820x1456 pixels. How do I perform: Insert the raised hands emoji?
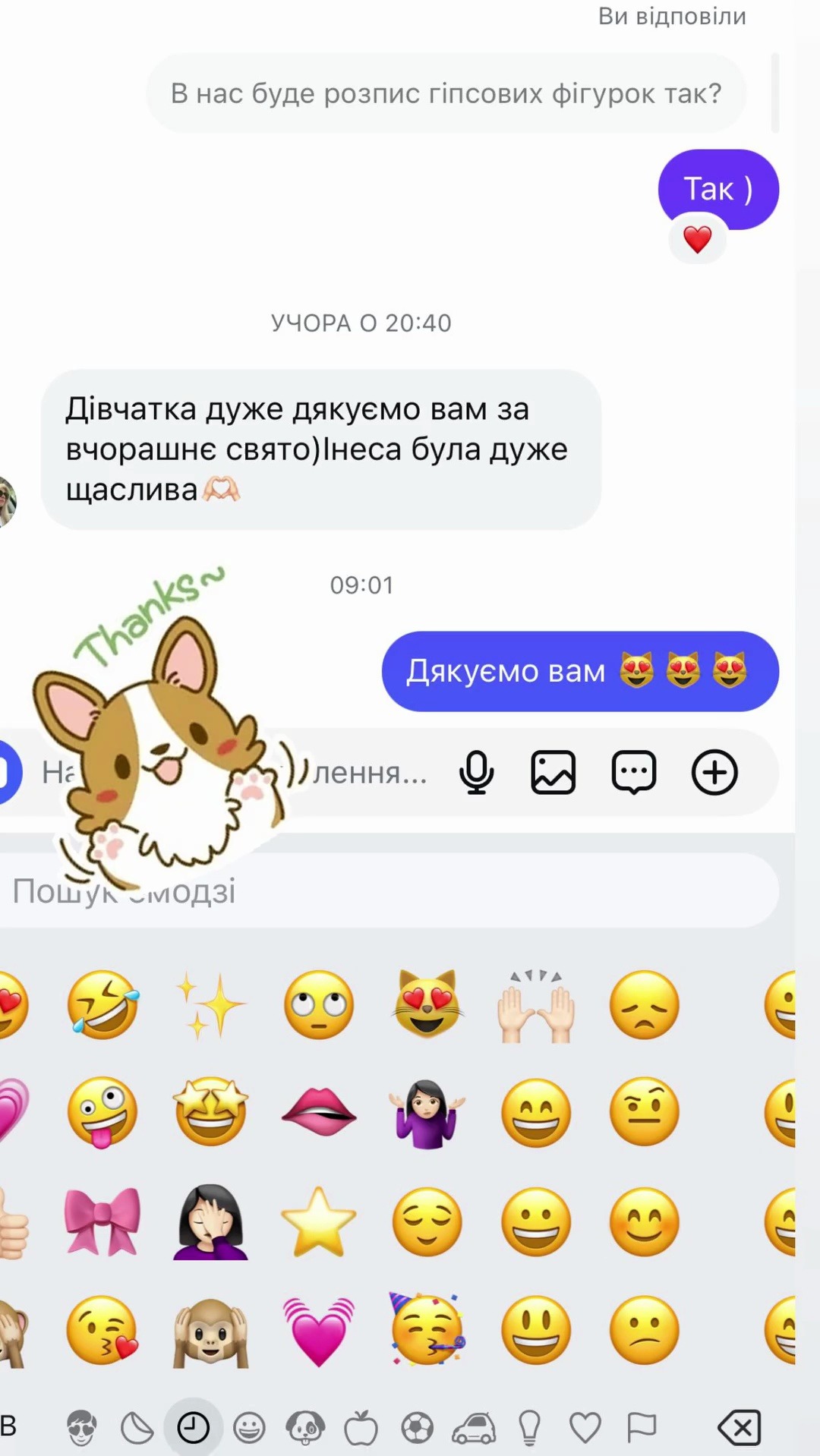pyautogui.click(x=536, y=1005)
